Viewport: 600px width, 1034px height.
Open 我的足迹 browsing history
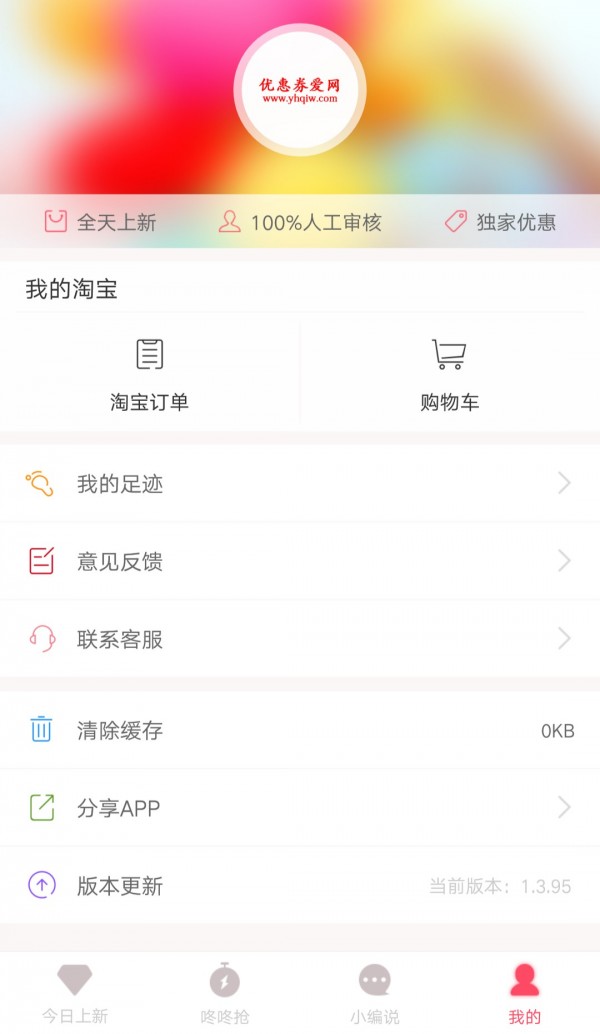pos(300,484)
